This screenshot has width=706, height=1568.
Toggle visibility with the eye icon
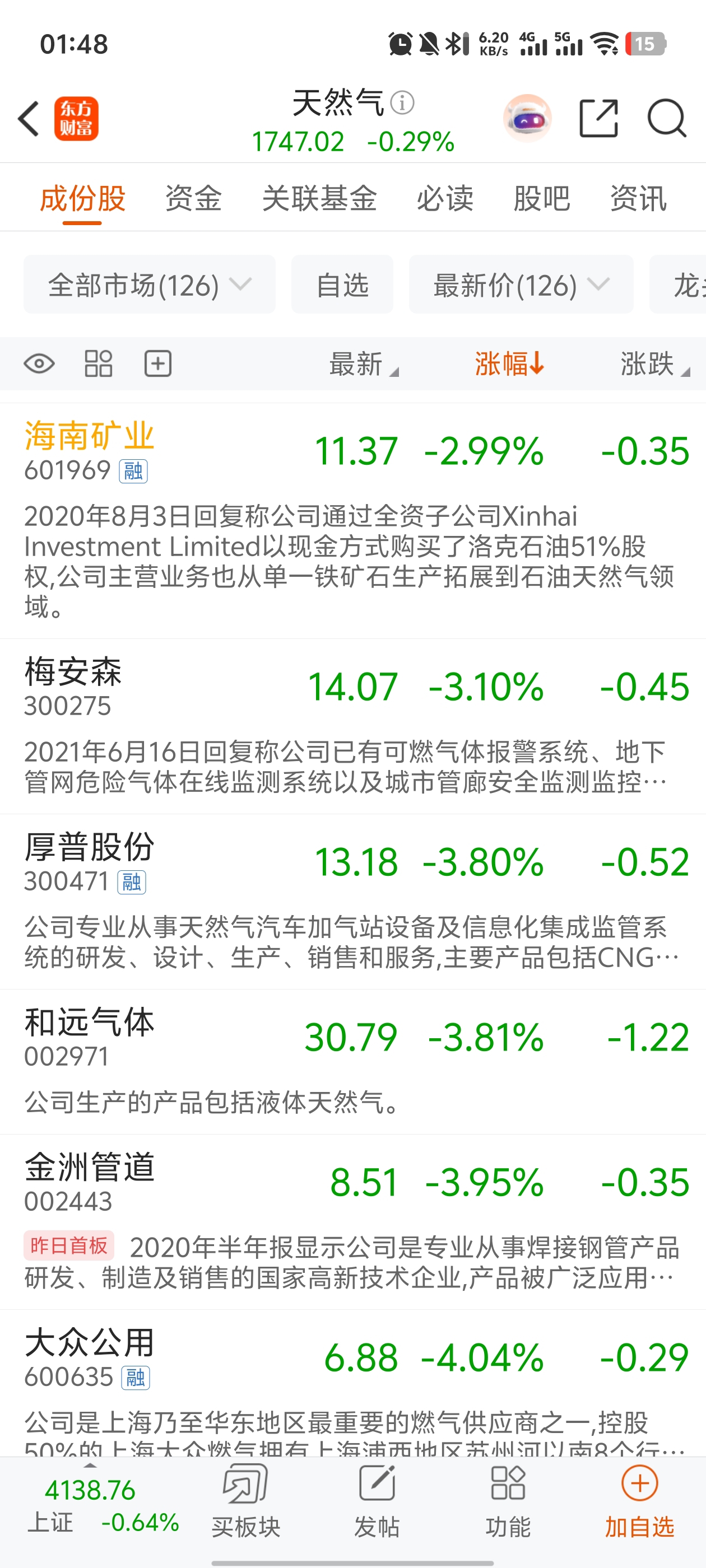(x=39, y=364)
